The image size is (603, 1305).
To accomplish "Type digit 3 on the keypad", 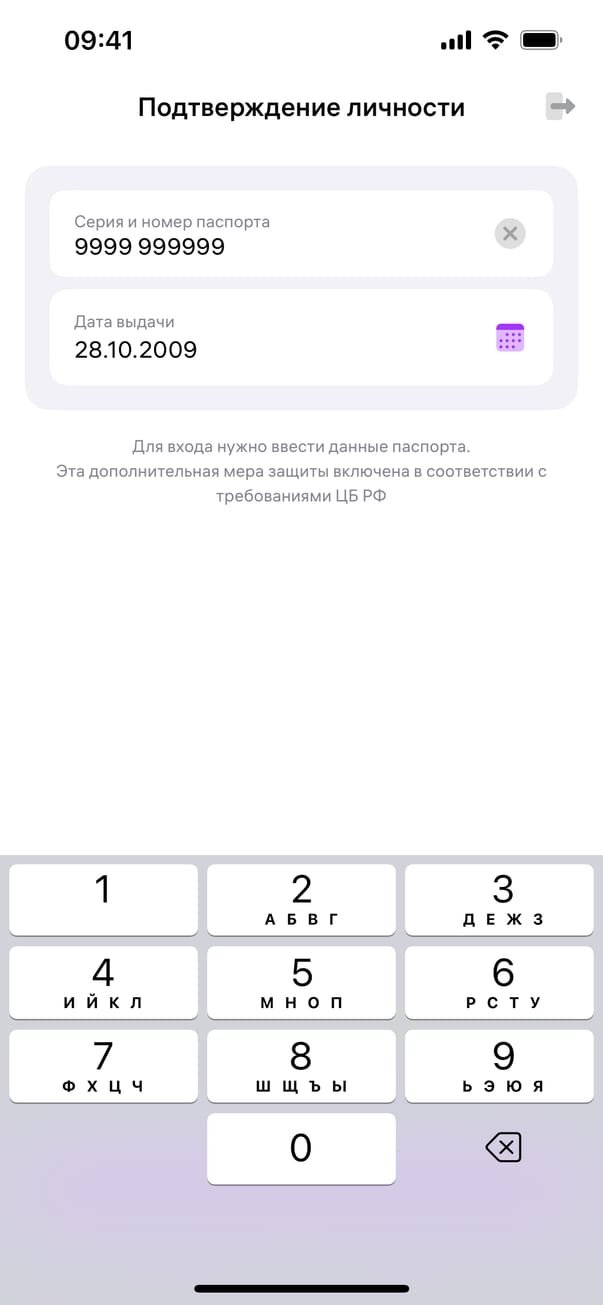I will click(503, 899).
